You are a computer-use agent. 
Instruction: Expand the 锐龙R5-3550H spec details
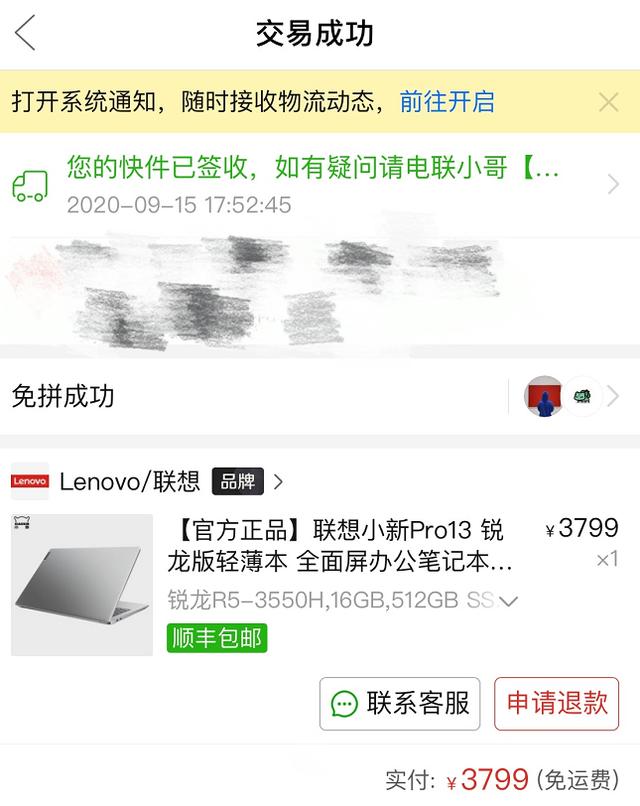pyautogui.click(x=508, y=601)
